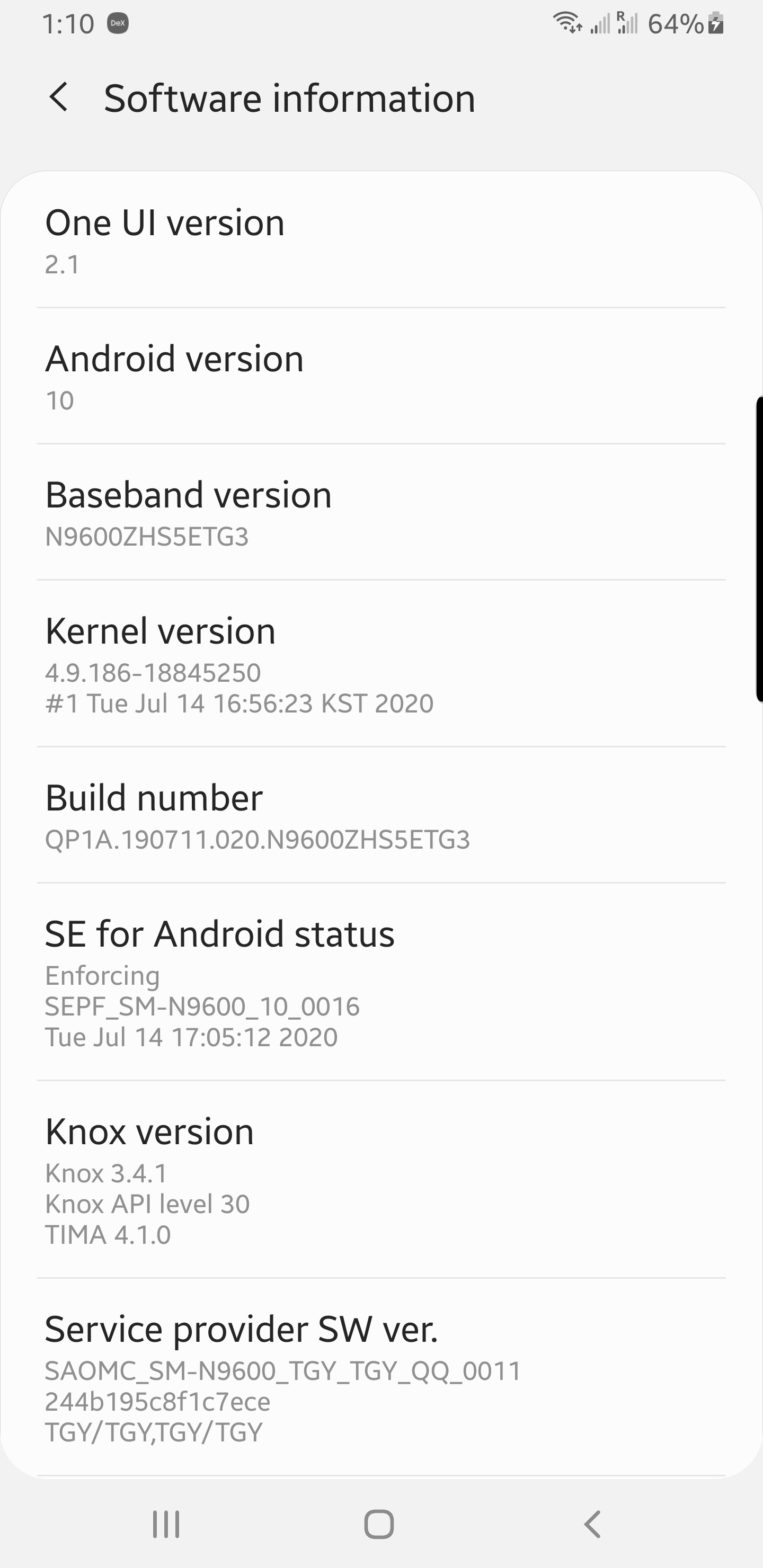763x1568 pixels.
Task: Open recent apps from navigation bar
Action: point(166,1525)
